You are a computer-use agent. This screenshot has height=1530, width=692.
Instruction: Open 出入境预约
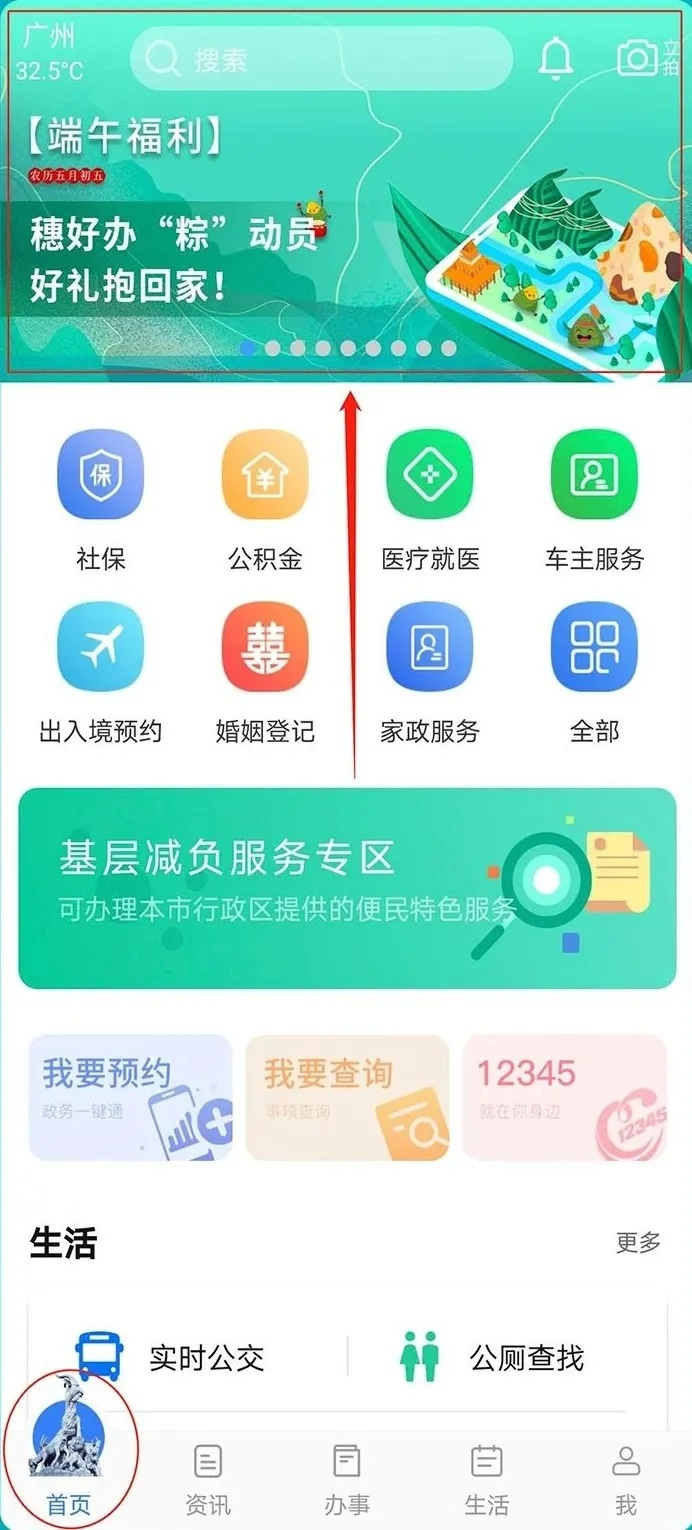pyautogui.click(x=100, y=647)
